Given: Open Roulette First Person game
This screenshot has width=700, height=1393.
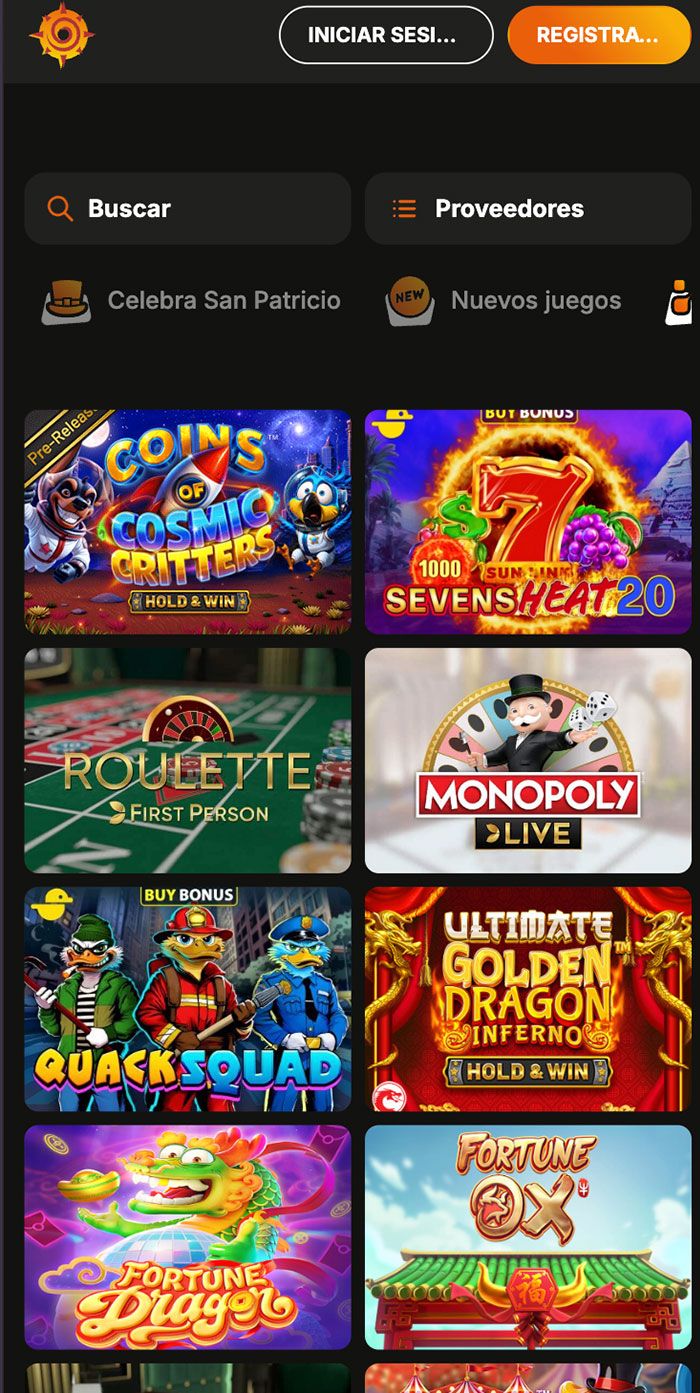Looking at the screenshot, I should tap(187, 760).
